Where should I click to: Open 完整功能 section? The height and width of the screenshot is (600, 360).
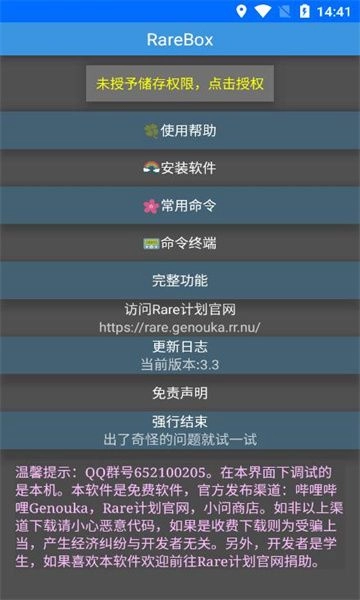(180, 280)
